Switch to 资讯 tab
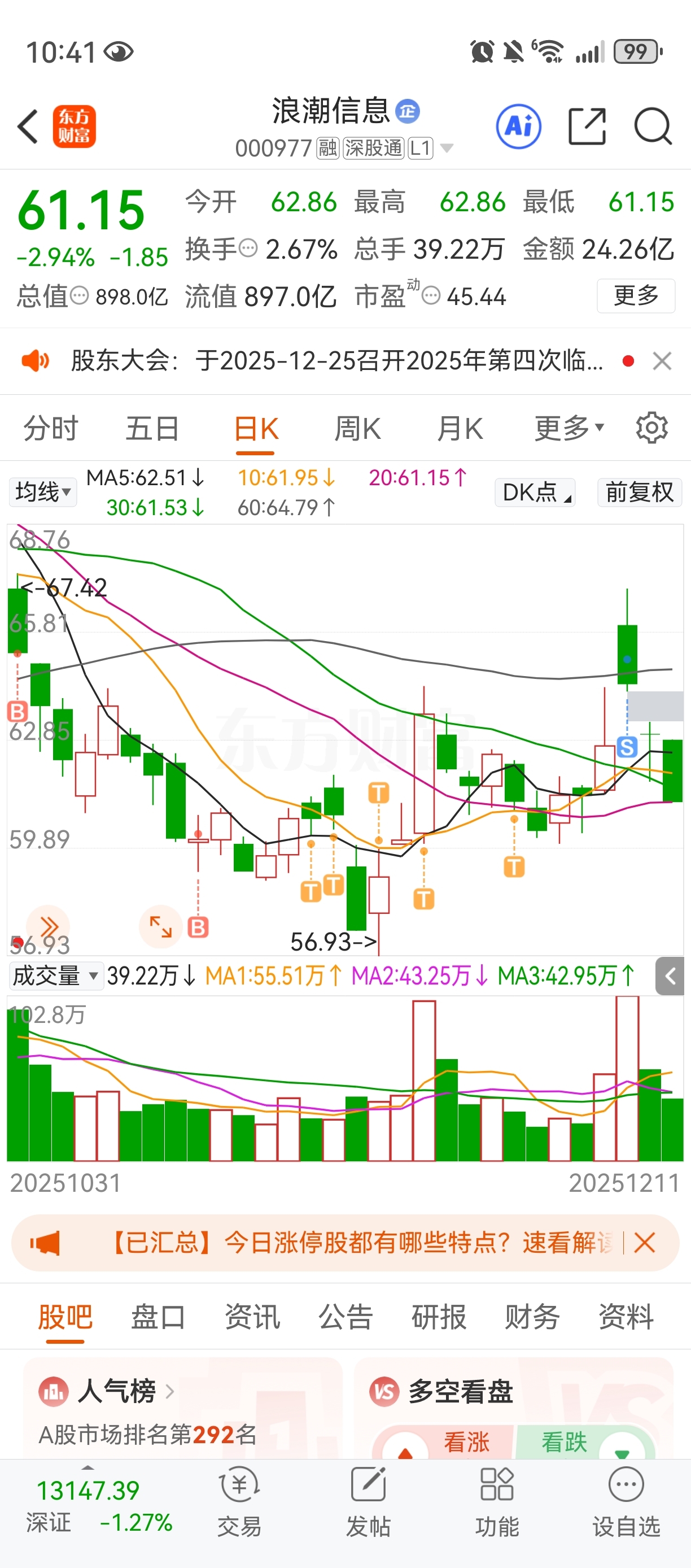 pos(252,1317)
